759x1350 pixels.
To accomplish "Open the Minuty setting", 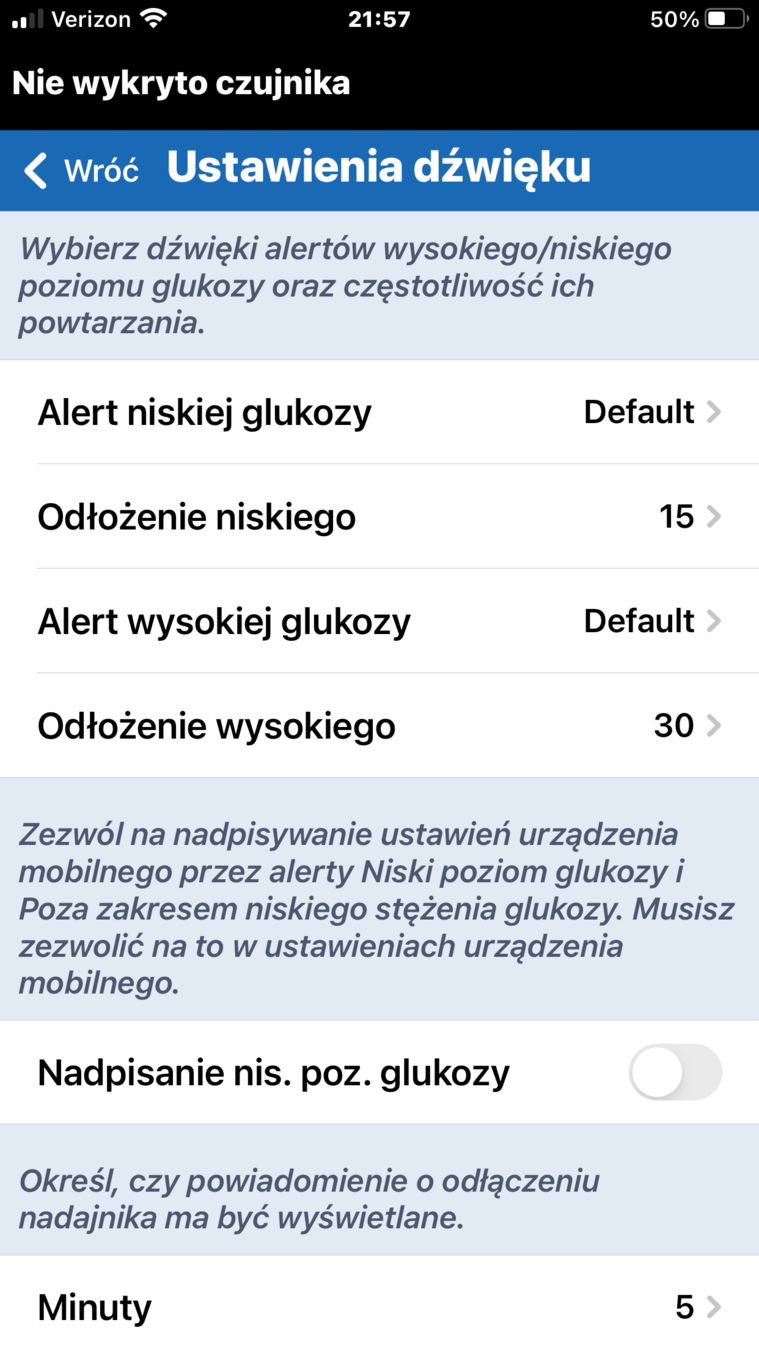I will 379,1307.
